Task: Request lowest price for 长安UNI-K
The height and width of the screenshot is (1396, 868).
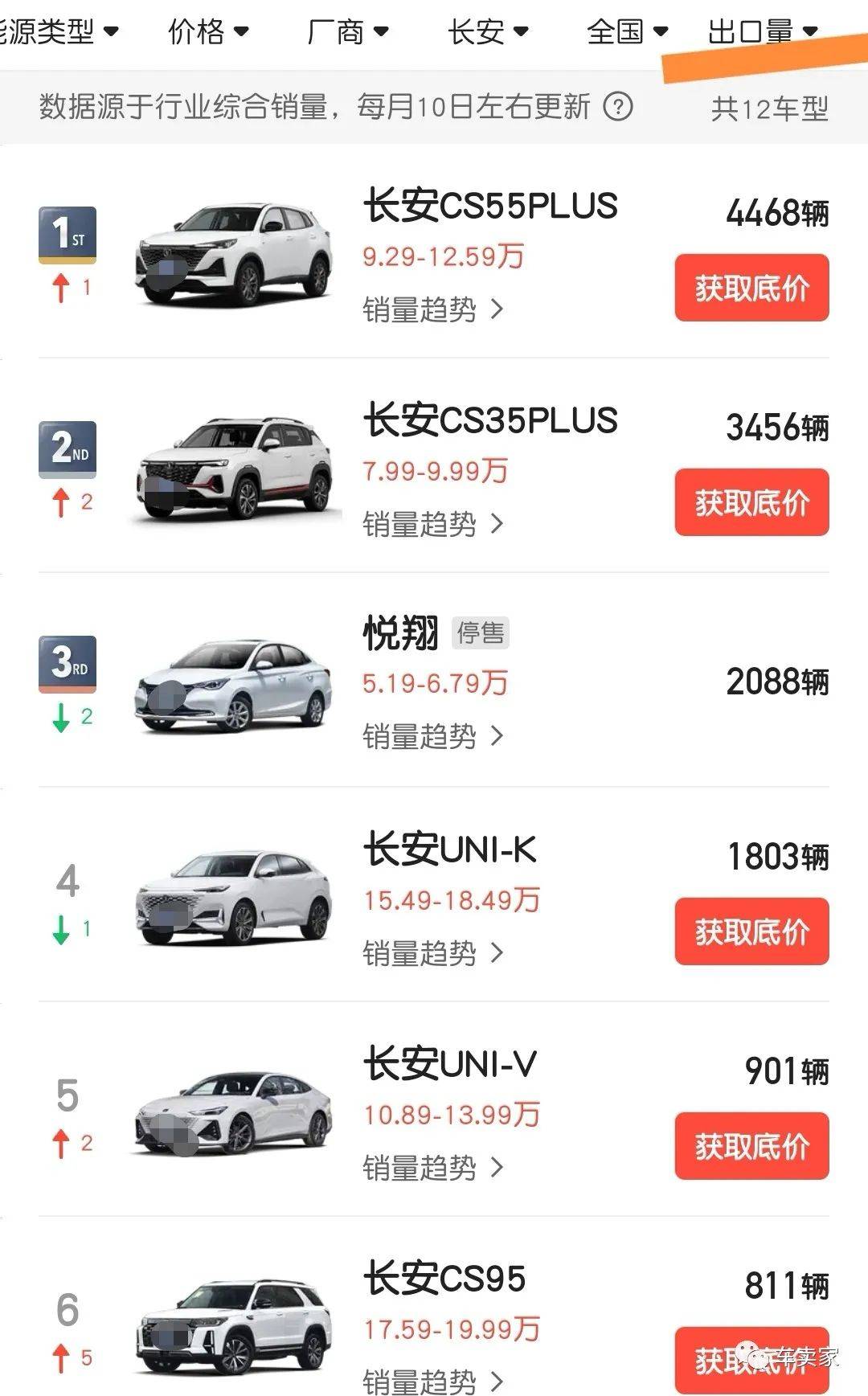Action: 751,931
